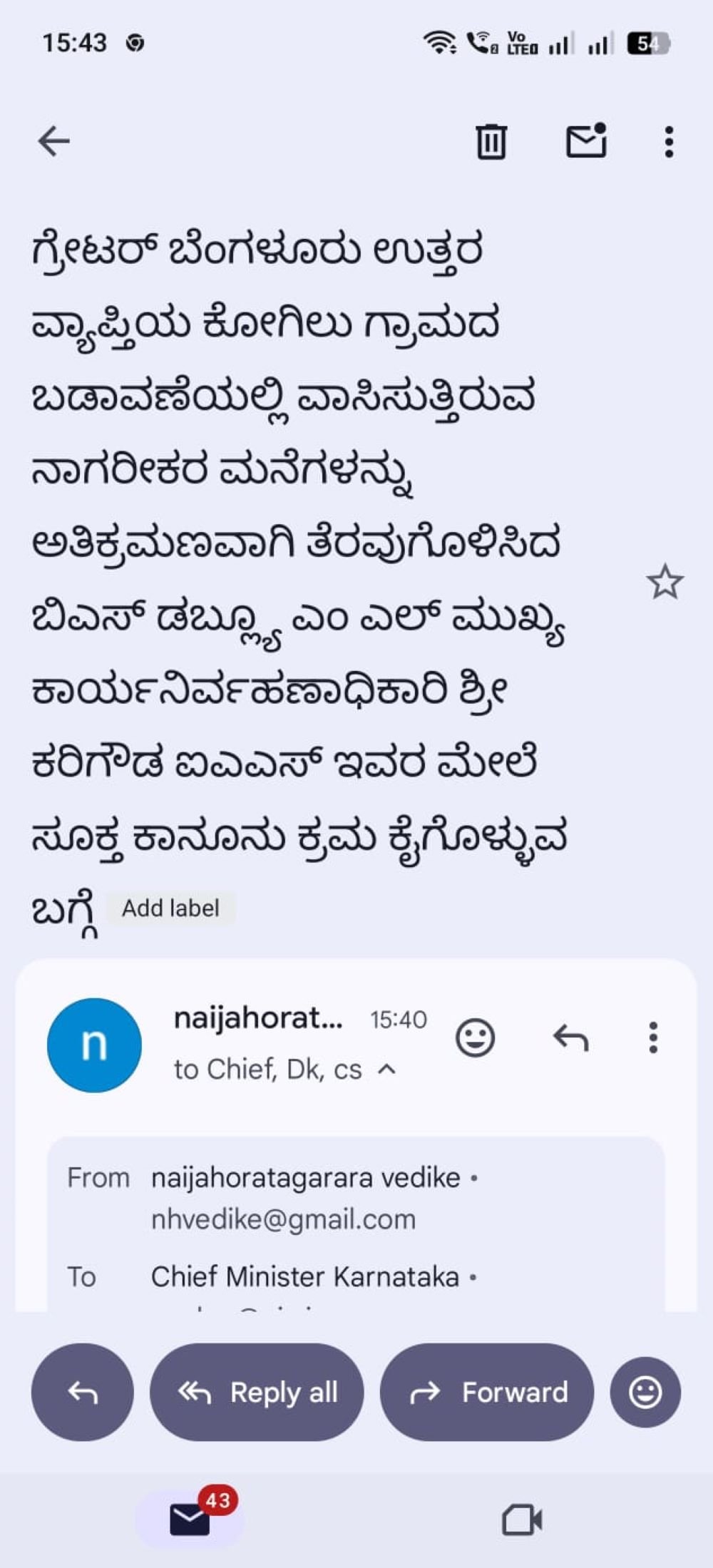The width and height of the screenshot is (713, 1568).
Task: Reply using the message header arrow
Action: click(571, 1037)
